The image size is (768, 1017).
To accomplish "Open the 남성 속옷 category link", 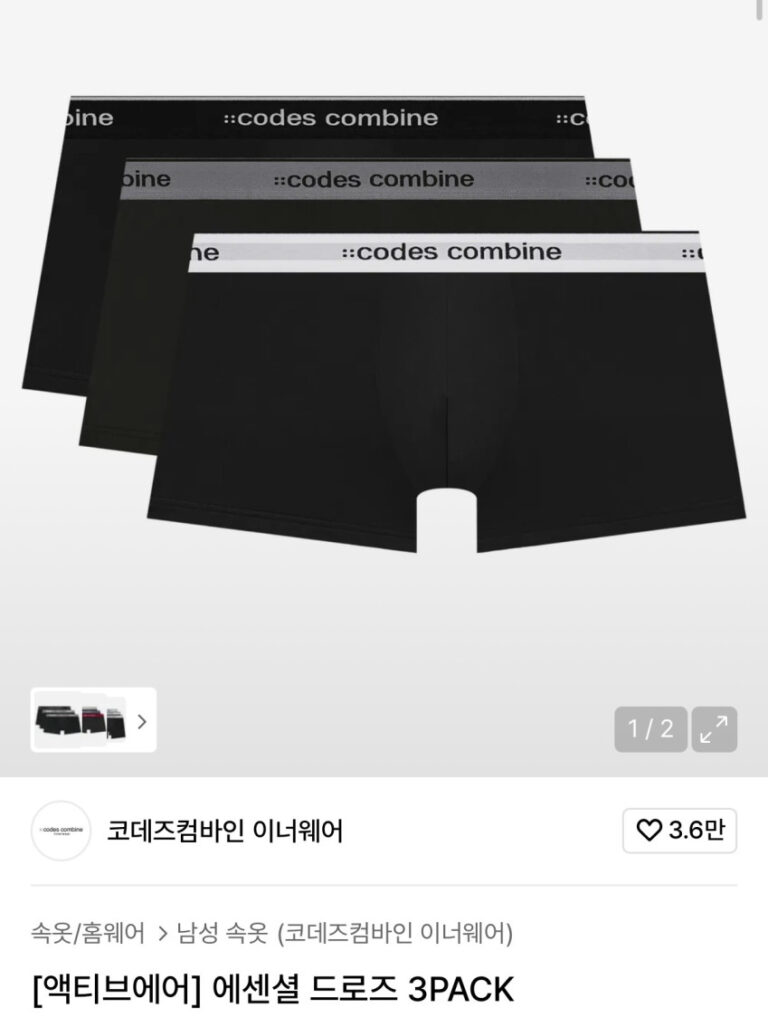I will click(222, 934).
